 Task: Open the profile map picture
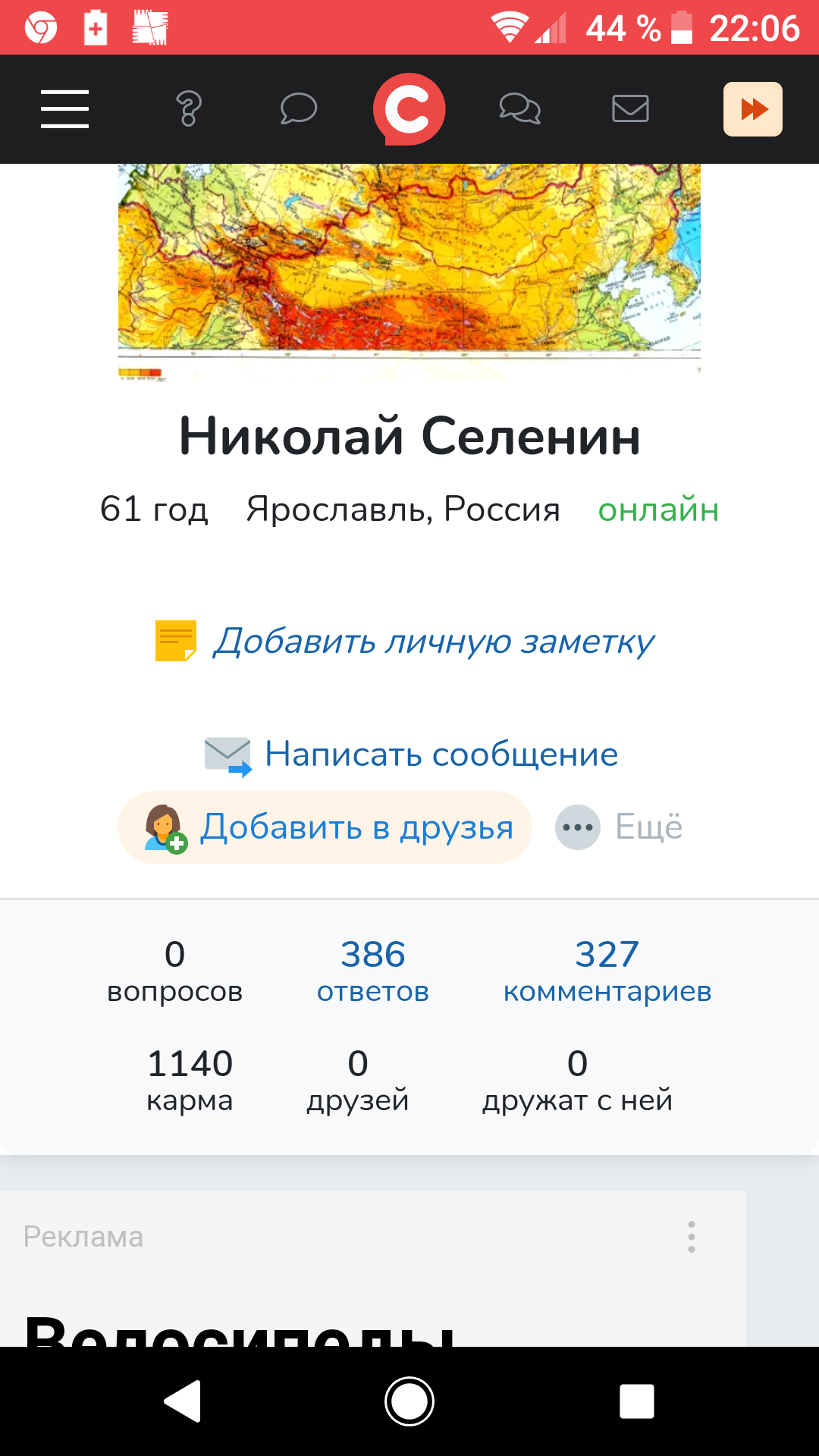409,271
